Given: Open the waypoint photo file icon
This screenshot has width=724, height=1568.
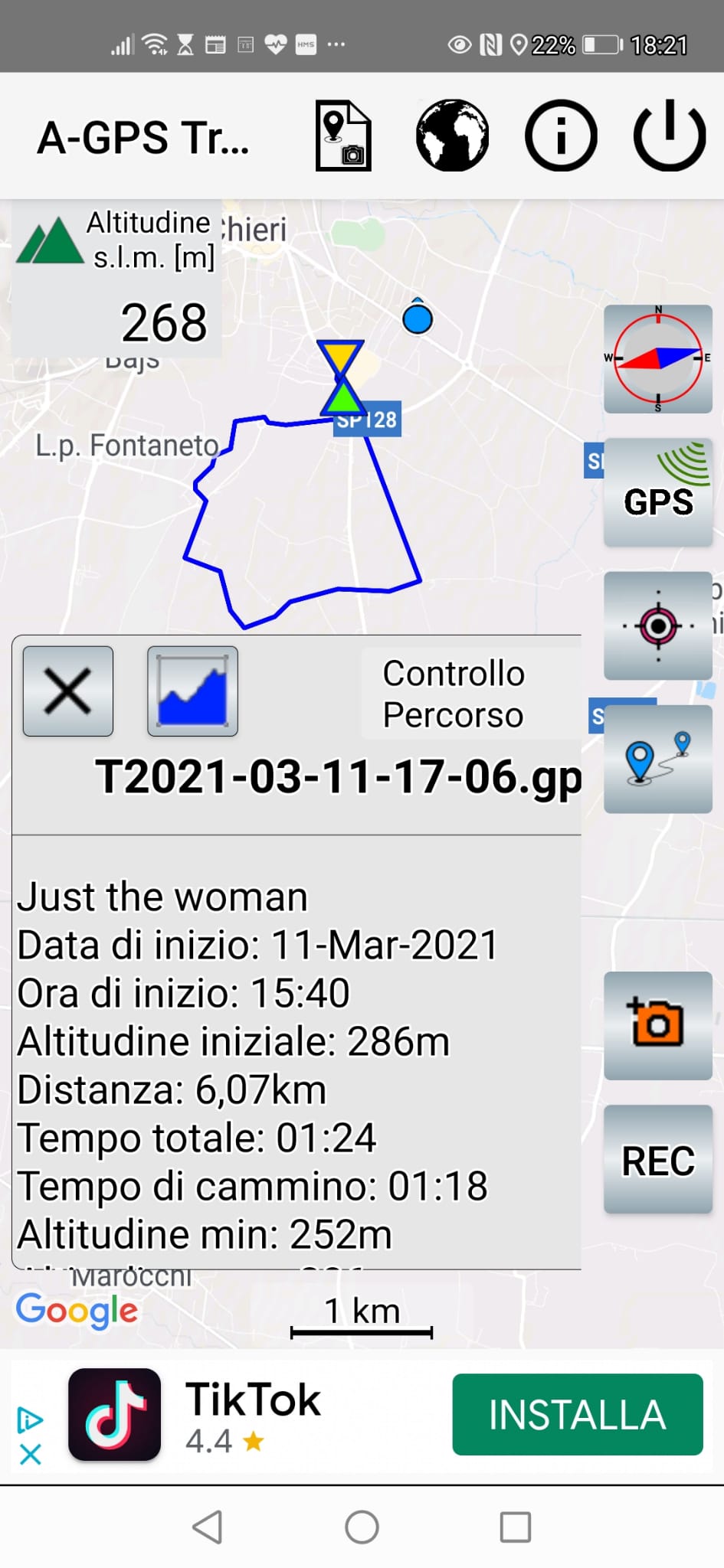Looking at the screenshot, I should click(343, 136).
